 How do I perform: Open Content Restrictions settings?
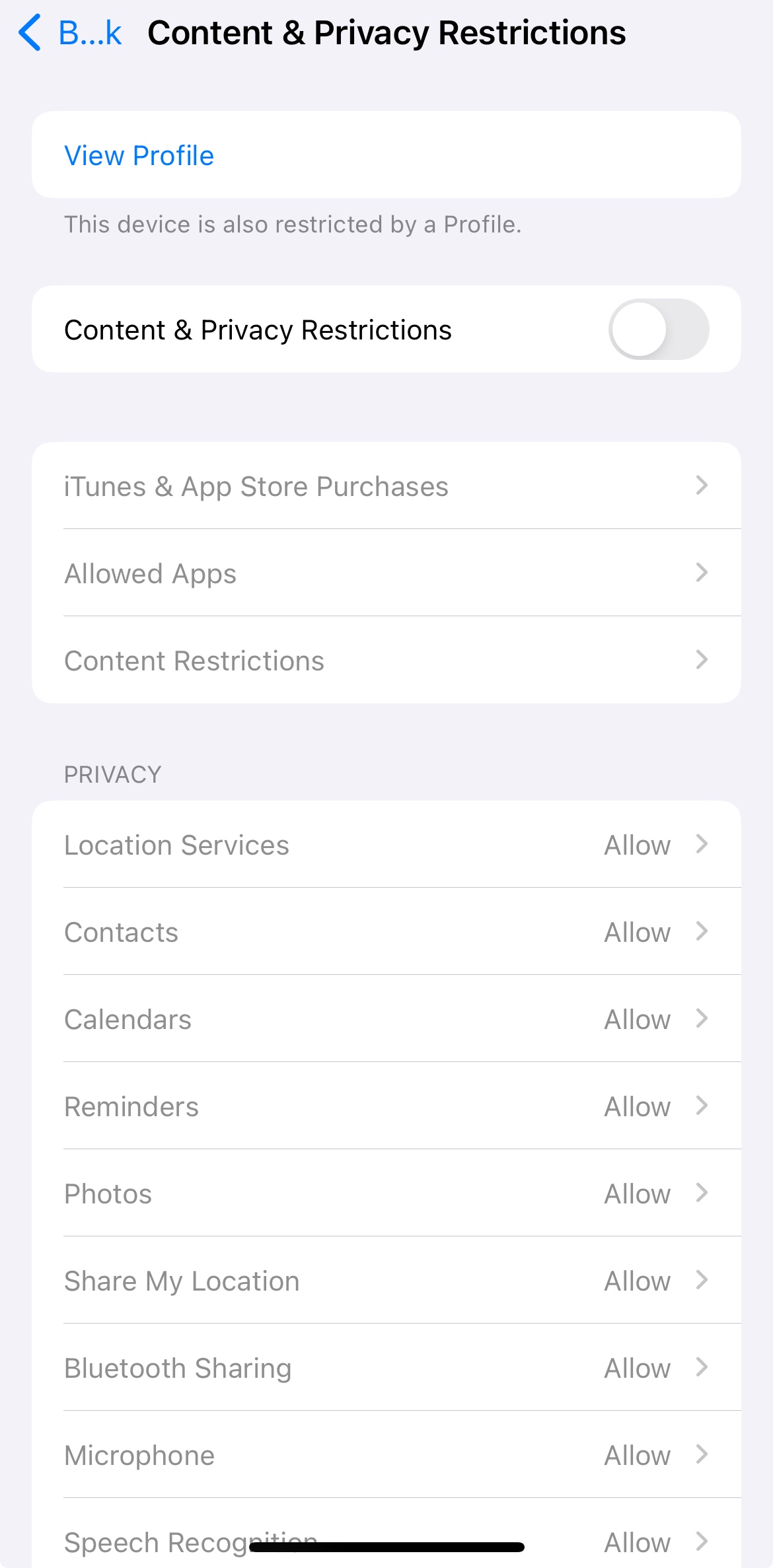(x=386, y=660)
